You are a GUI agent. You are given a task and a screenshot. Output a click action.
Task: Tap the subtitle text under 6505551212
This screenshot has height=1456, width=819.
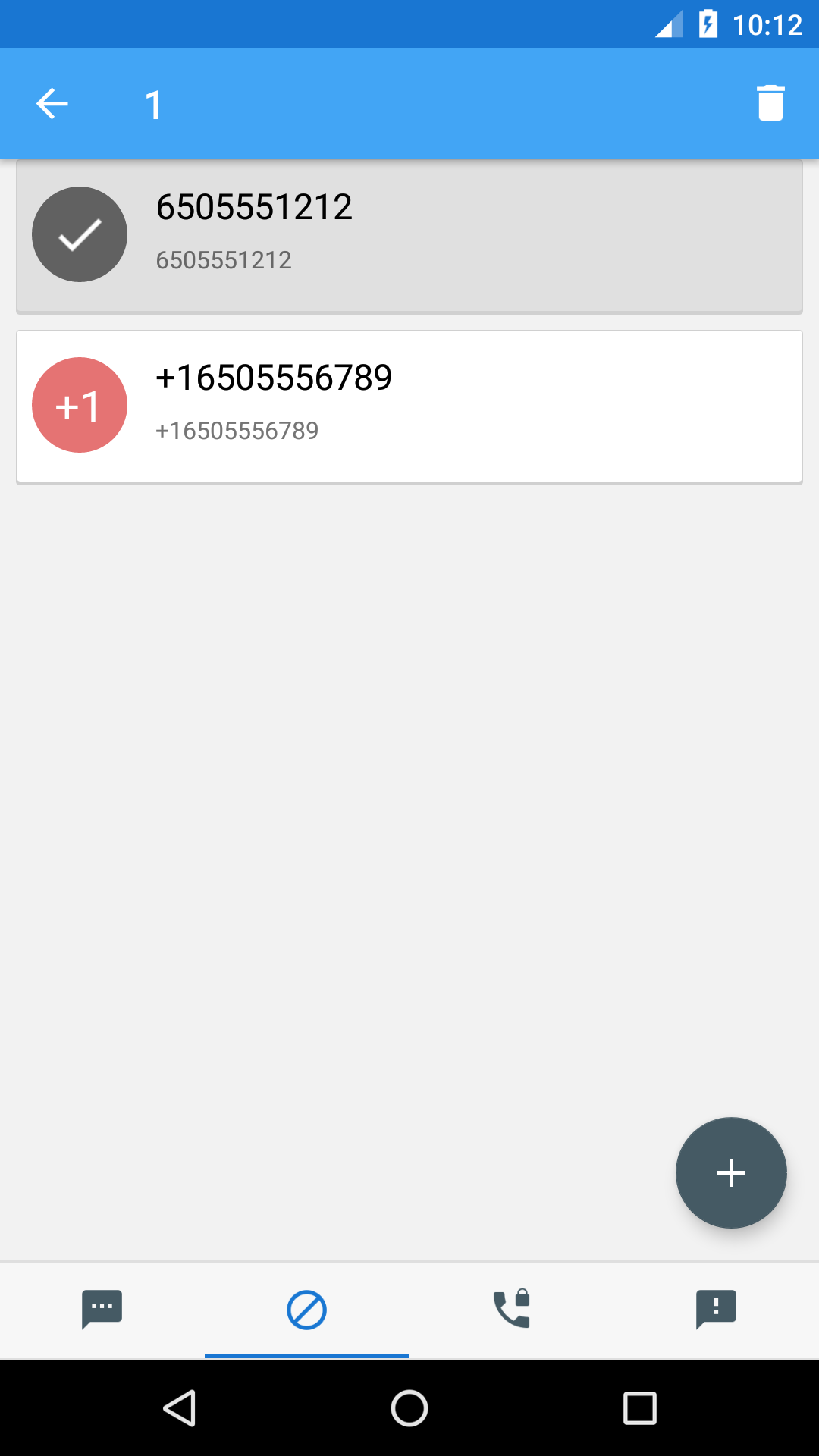pos(224,259)
